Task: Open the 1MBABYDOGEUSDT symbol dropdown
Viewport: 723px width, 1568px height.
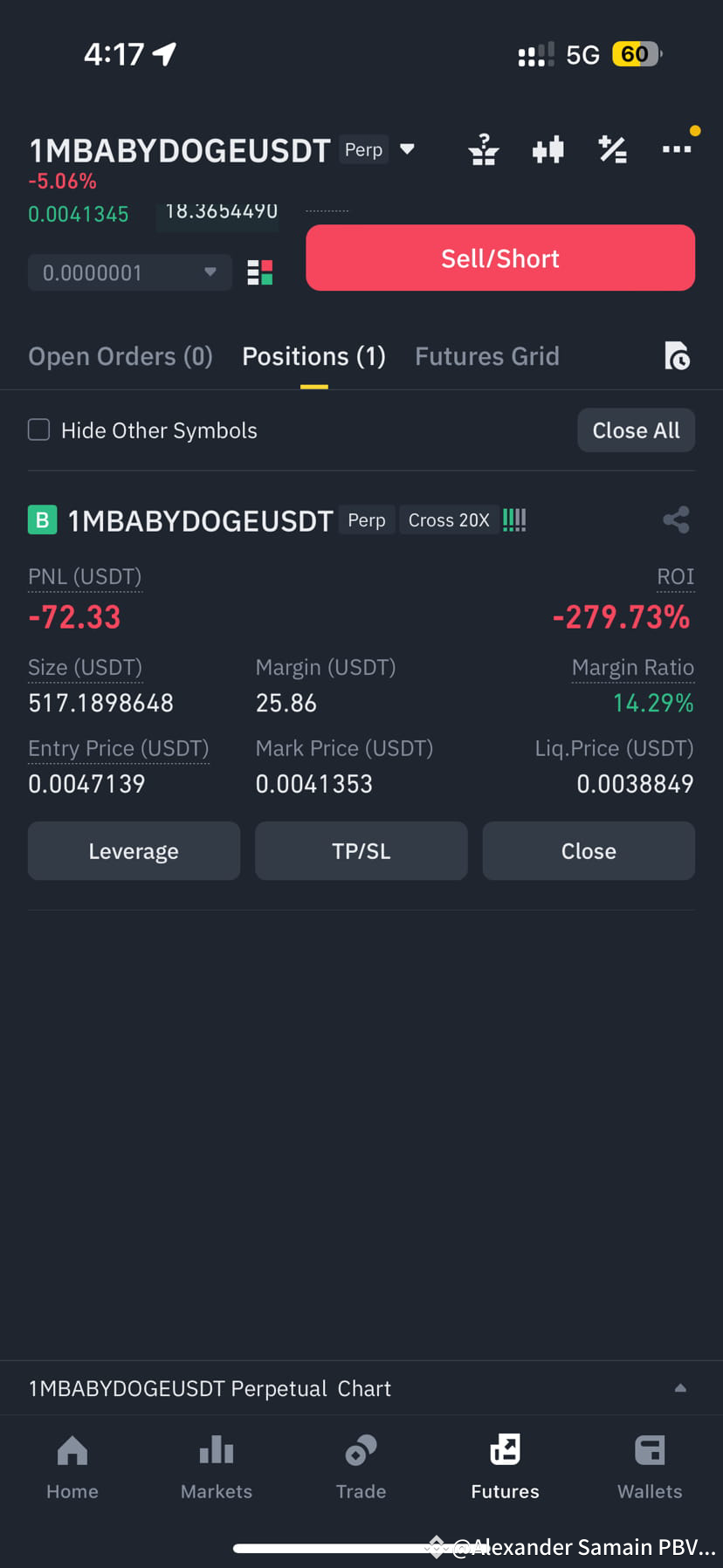Action: (407, 149)
